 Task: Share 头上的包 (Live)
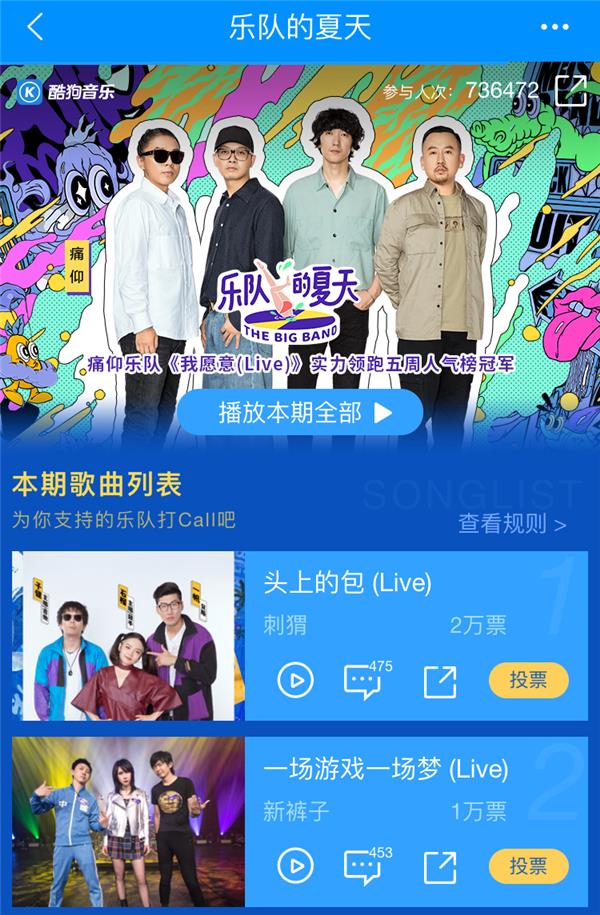pos(439,681)
